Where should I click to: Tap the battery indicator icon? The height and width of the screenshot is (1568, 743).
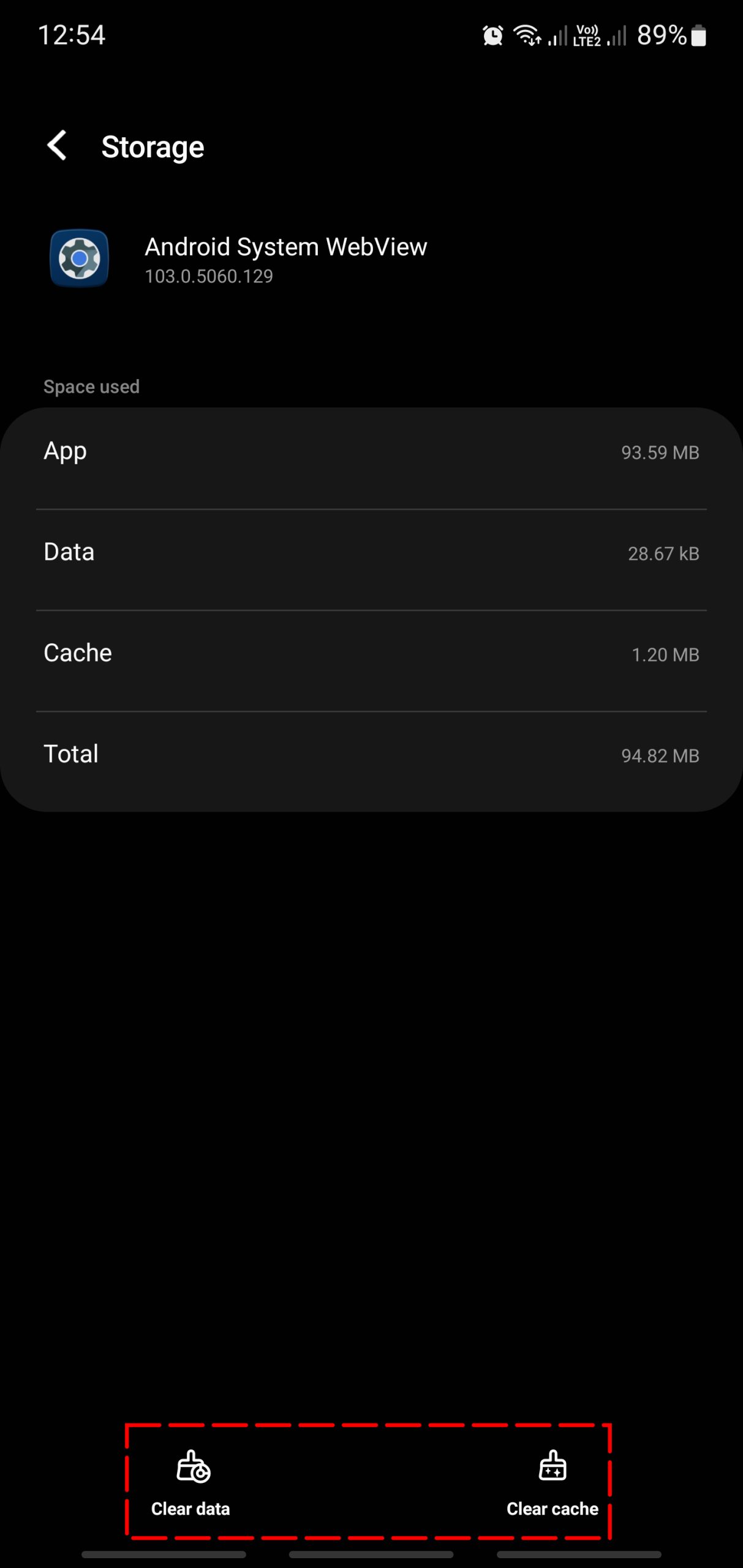click(700, 35)
